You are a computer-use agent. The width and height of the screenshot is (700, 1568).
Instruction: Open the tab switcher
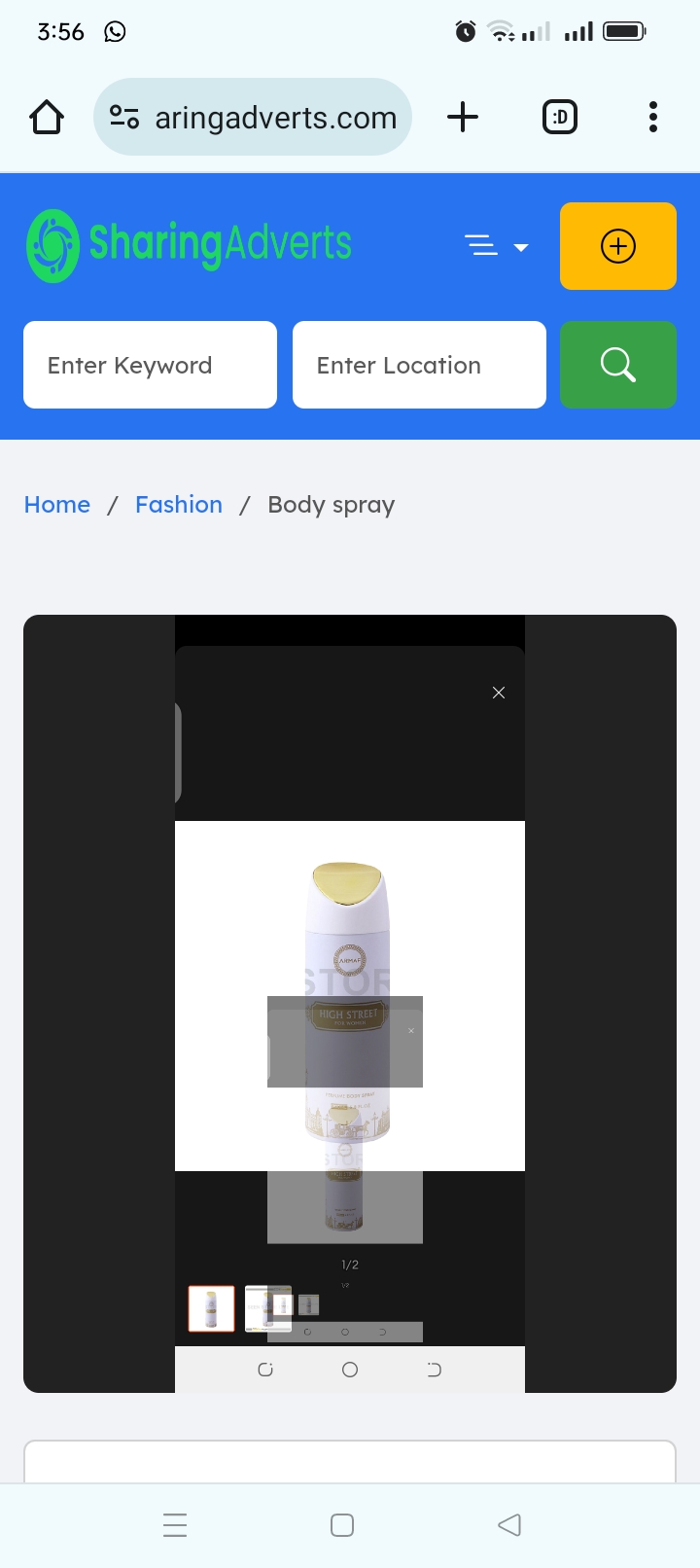[x=560, y=117]
